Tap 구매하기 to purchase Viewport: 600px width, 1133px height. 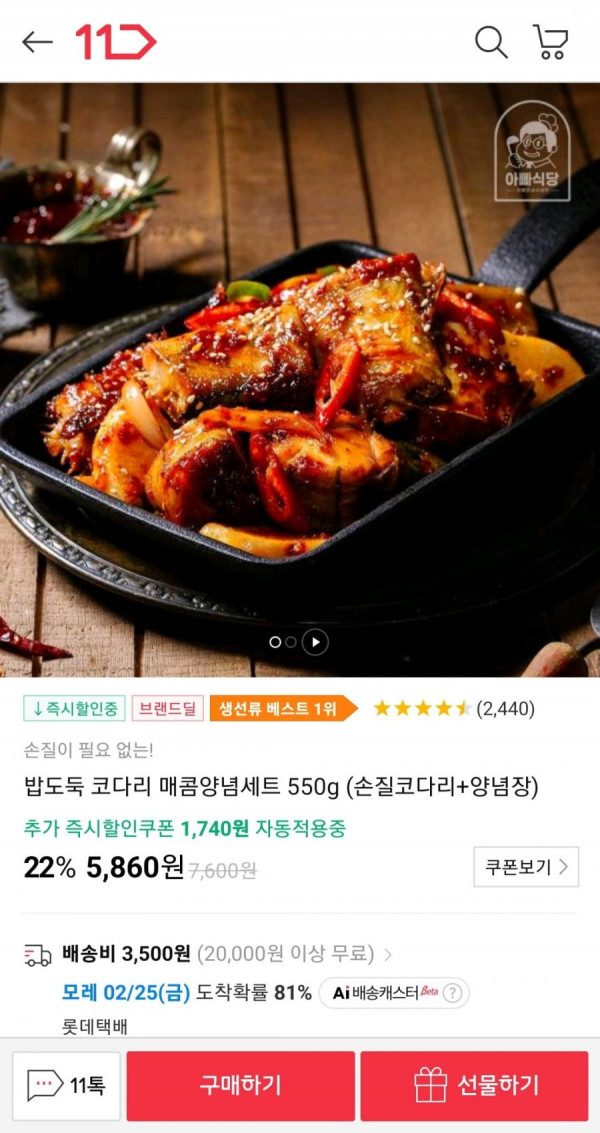coord(240,1085)
